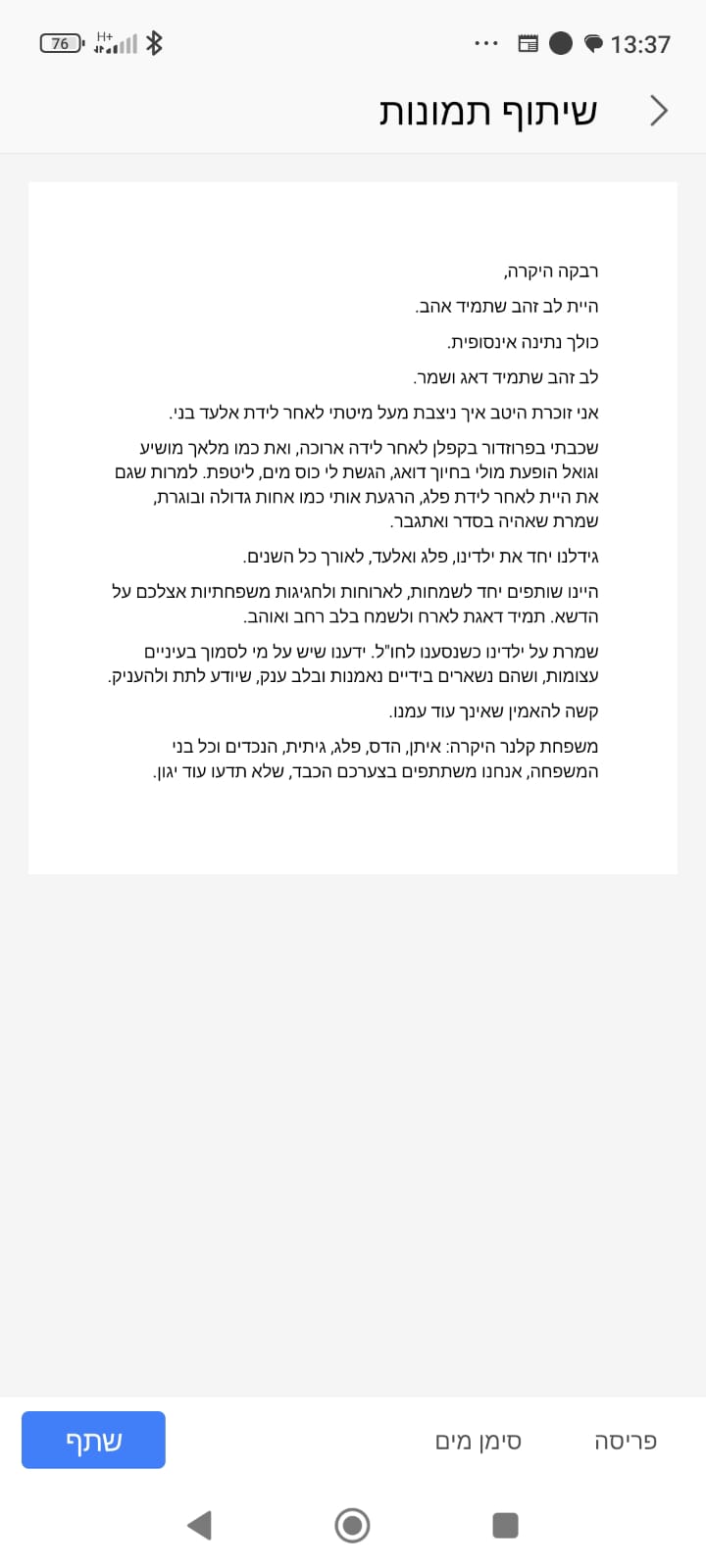Viewport: 706px width, 1568px height.
Task: Tap the system back navigation button
Action: coord(199,1525)
